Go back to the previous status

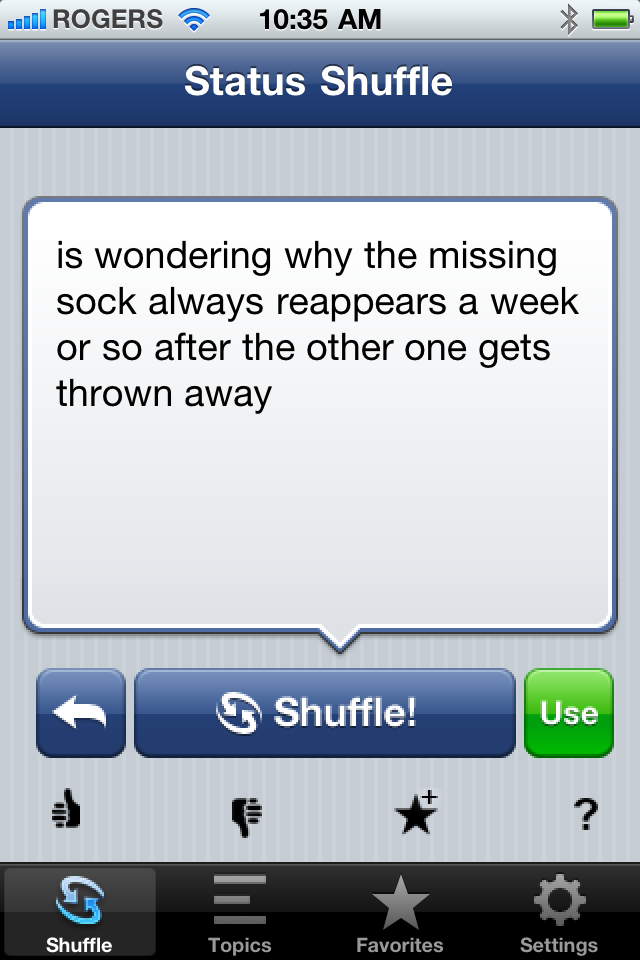(80, 713)
